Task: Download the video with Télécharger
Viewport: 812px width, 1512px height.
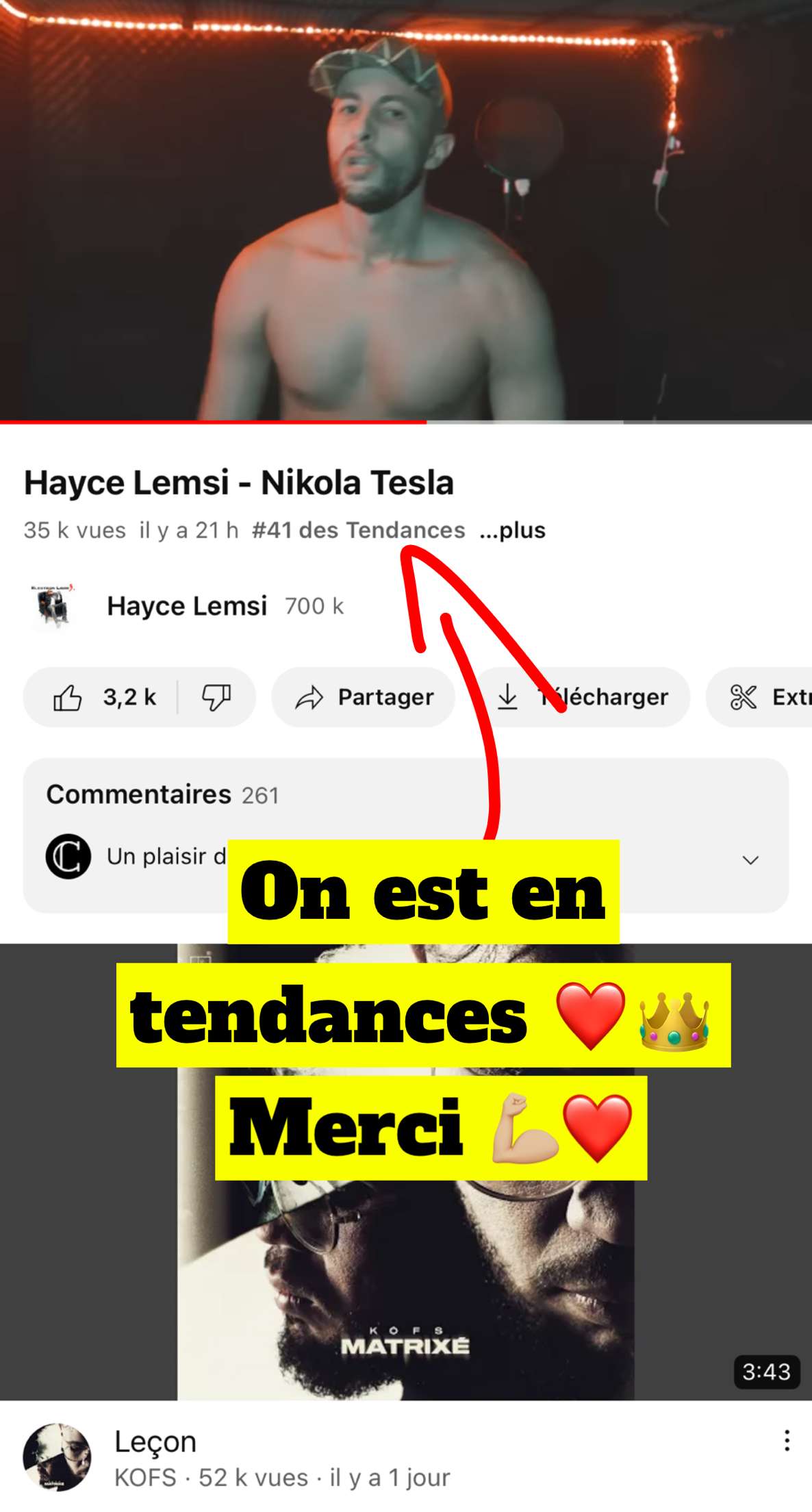Action: (x=582, y=697)
